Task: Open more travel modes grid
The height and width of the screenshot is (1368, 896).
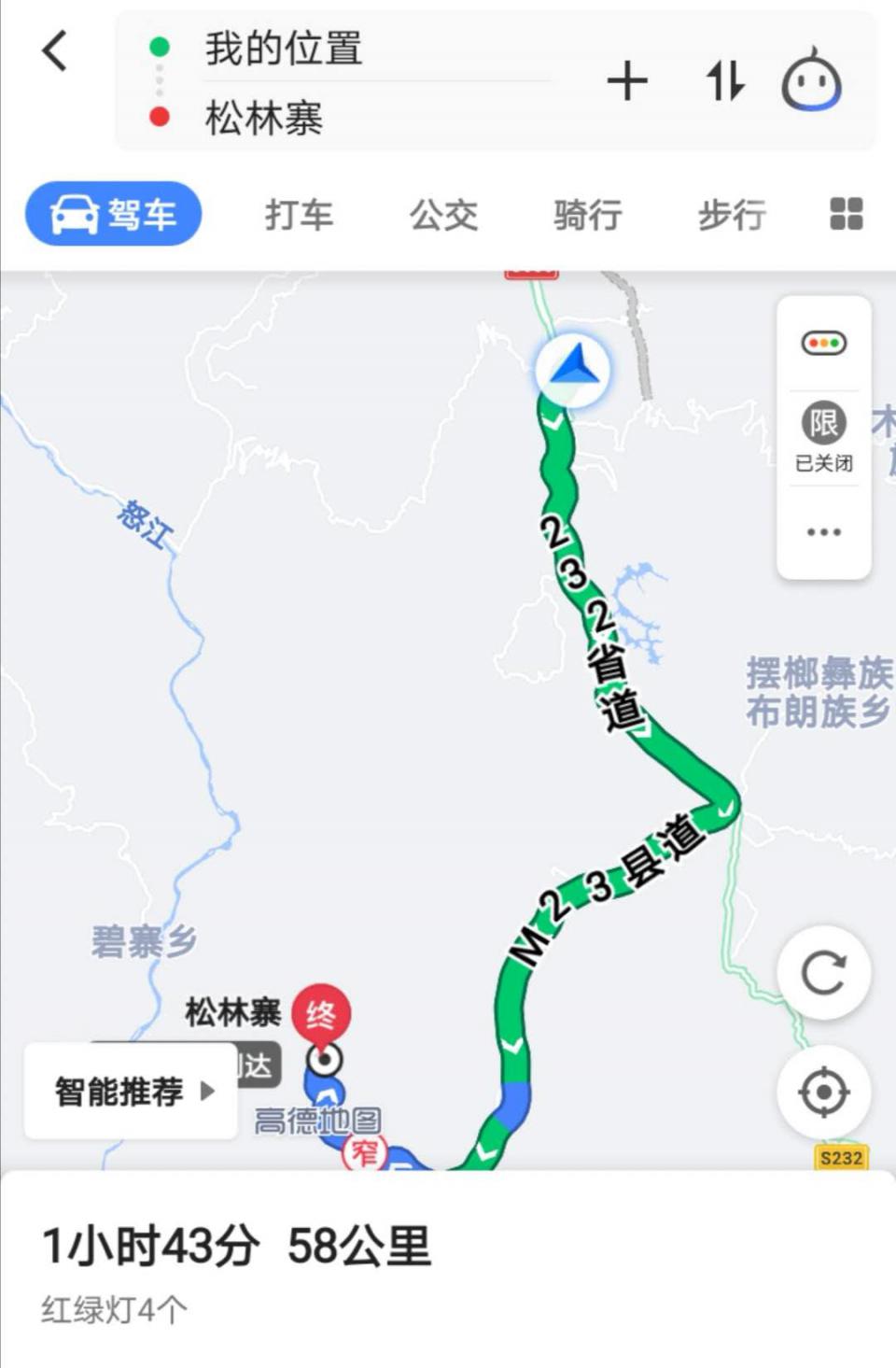Action: (846, 214)
